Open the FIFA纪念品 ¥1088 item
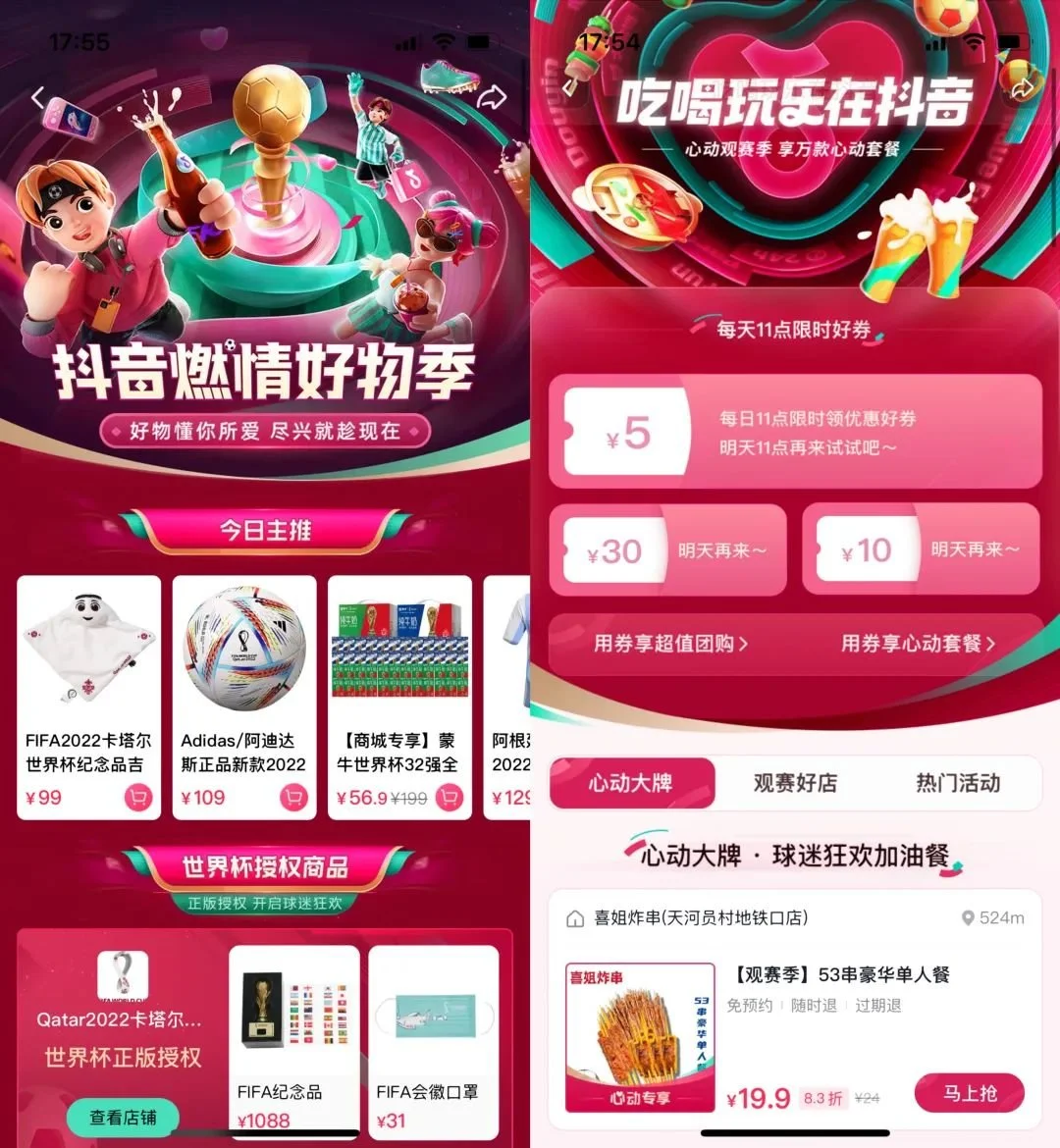 [293, 1040]
